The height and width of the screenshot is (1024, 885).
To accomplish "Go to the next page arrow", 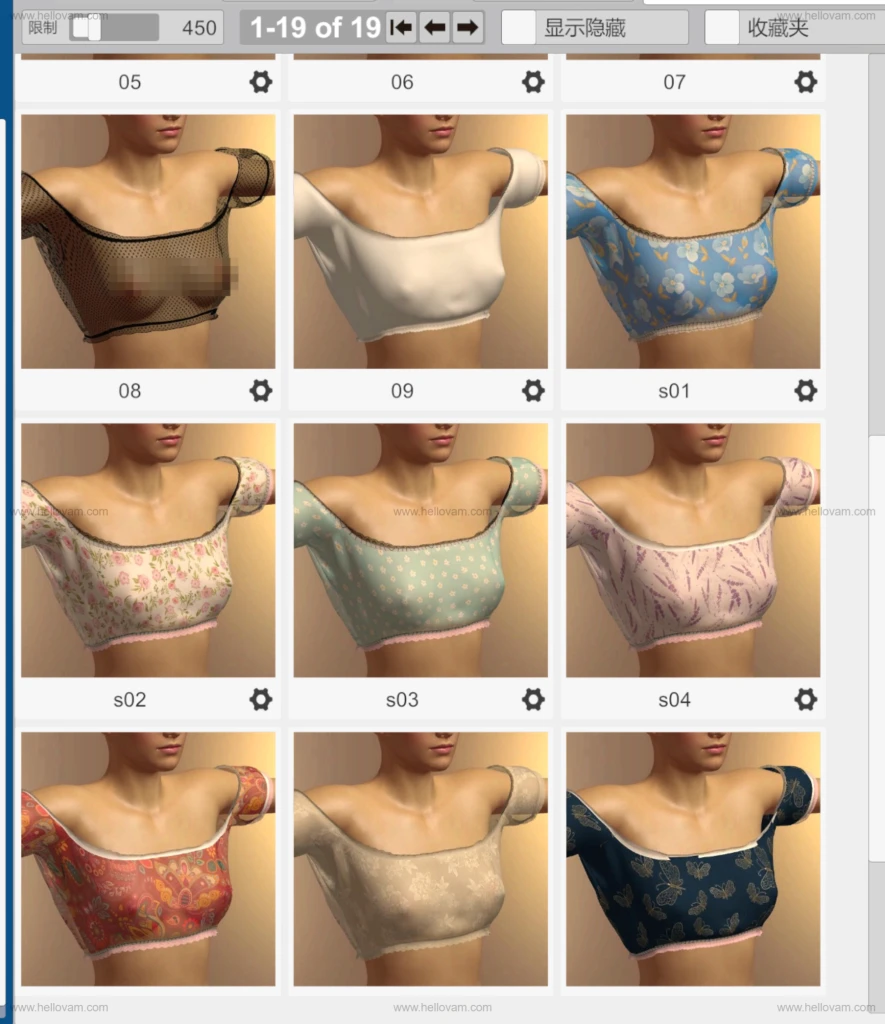I will point(467,28).
